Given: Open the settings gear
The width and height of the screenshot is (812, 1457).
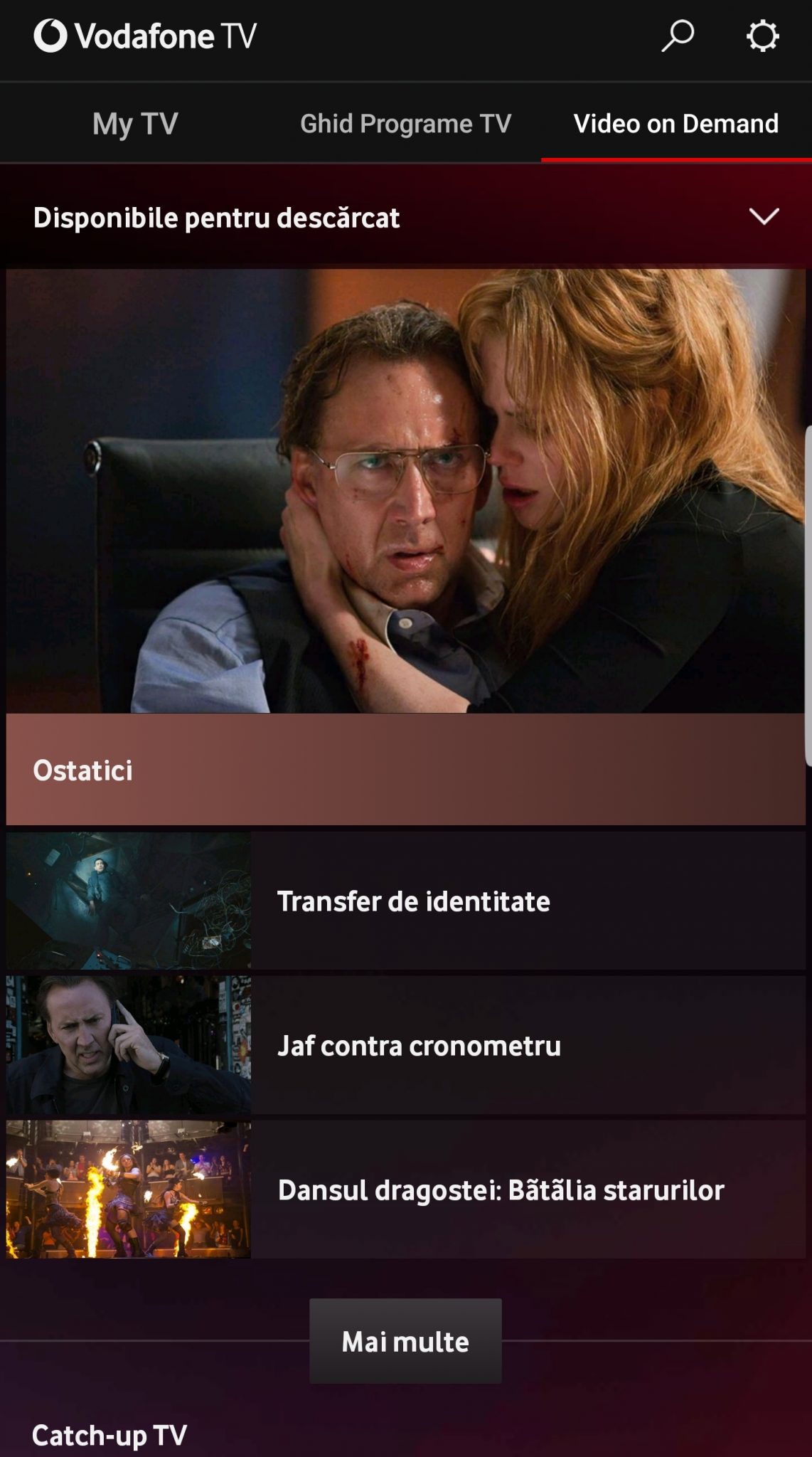Looking at the screenshot, I should click(x=762, y=36).
